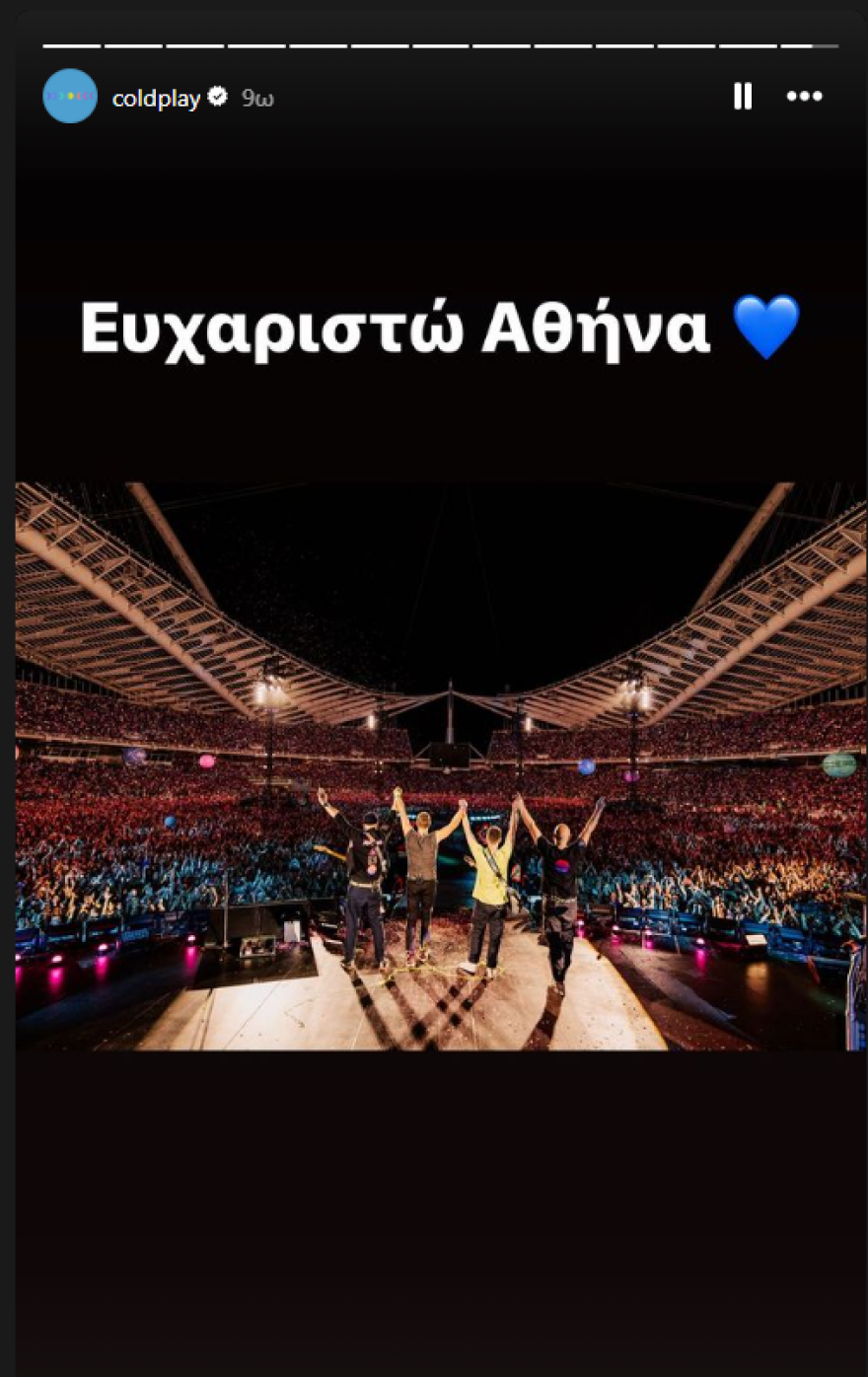This screenshot has width=868, height=1377.
Task: Click the highlighted current story segment
Action: point(794,44)
